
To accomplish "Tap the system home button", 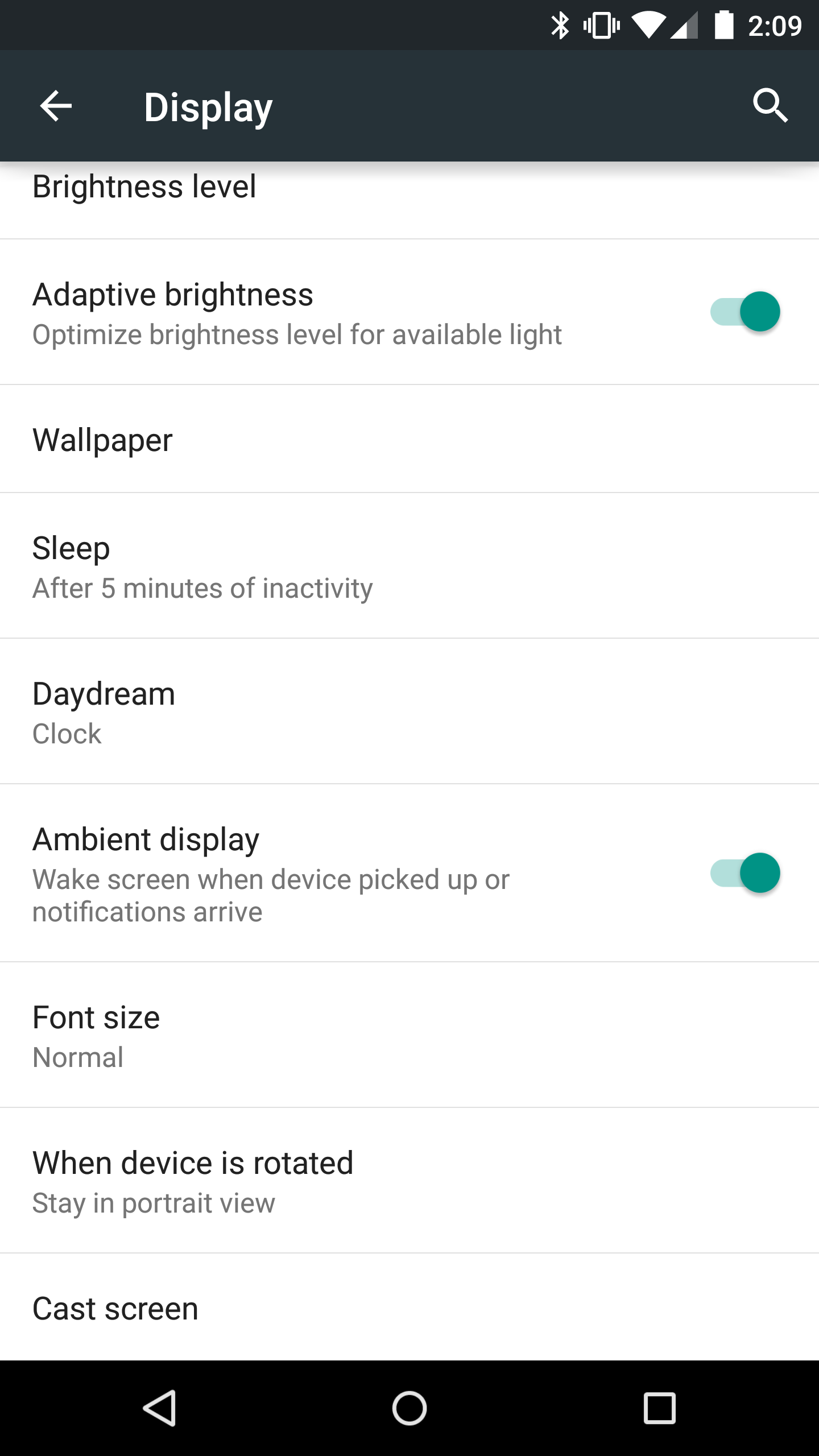I will point(409,1408).
